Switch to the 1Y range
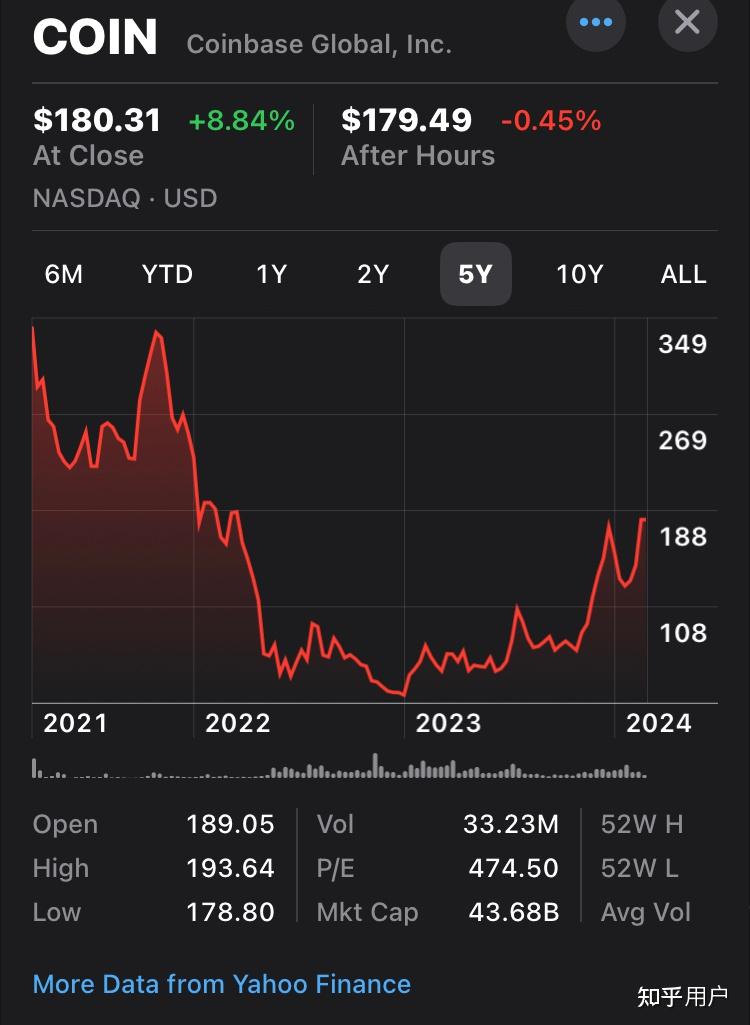This screenshot has height=1025, width=750. [270, 274]
